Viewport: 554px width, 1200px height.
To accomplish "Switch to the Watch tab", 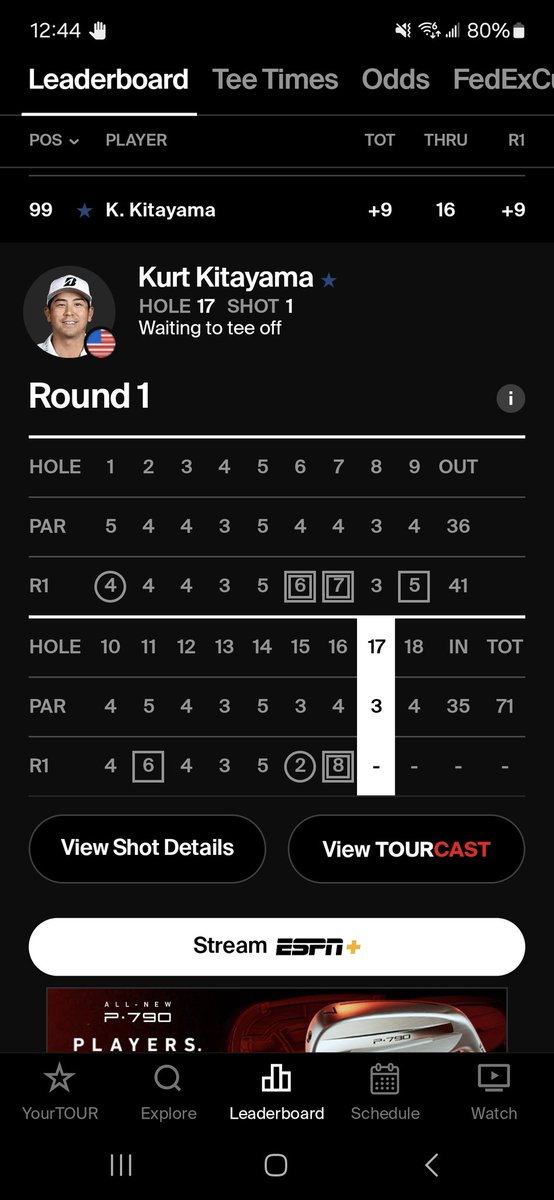I will (x=494, y=1091).
